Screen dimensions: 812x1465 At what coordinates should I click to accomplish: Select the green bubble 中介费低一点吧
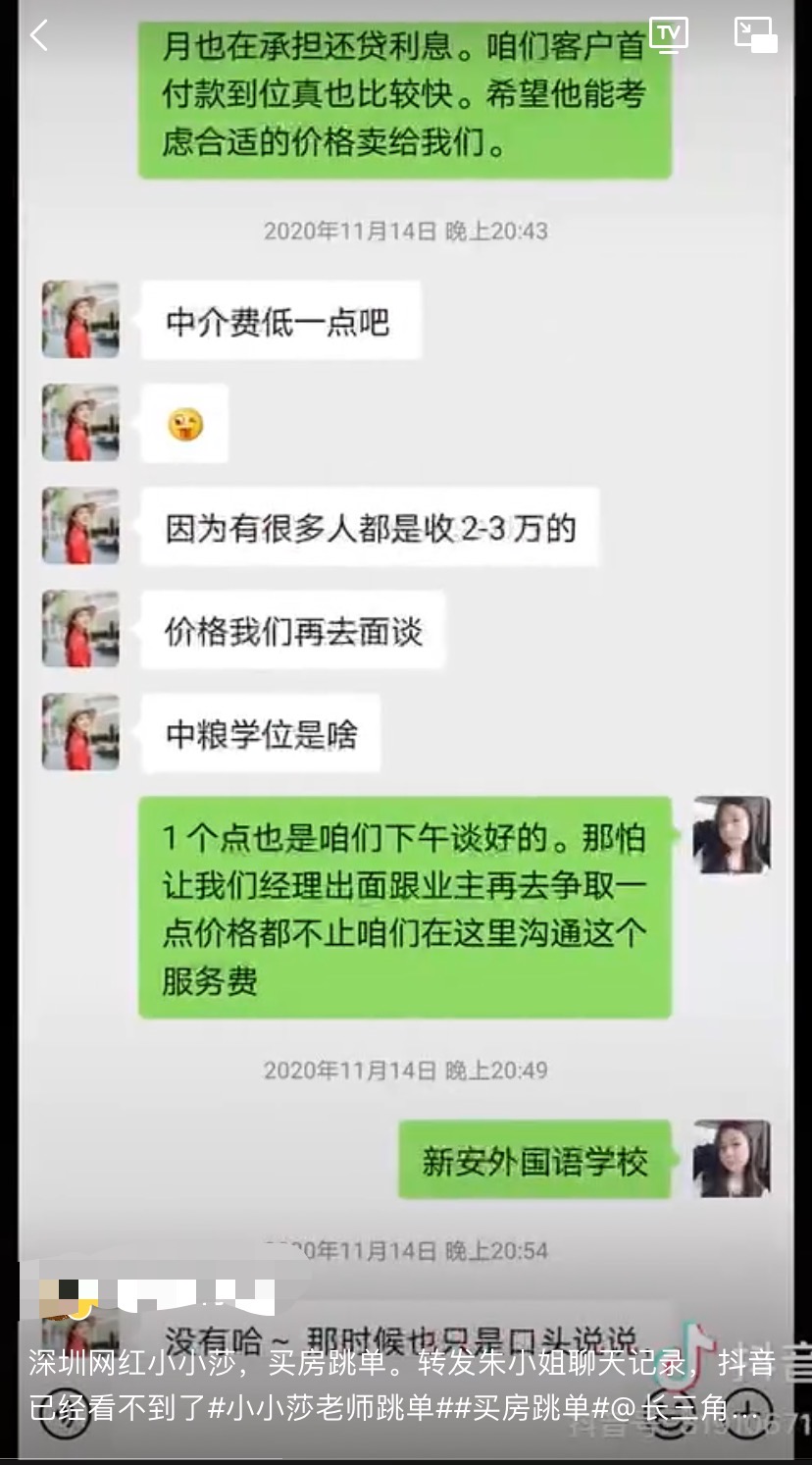coord(280,320)
